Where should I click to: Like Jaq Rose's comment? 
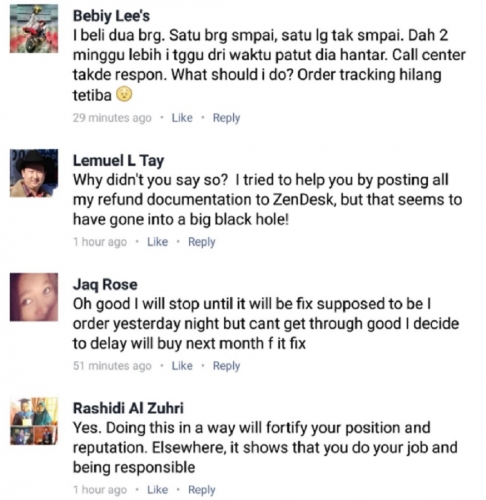click(x=182, y=366)
